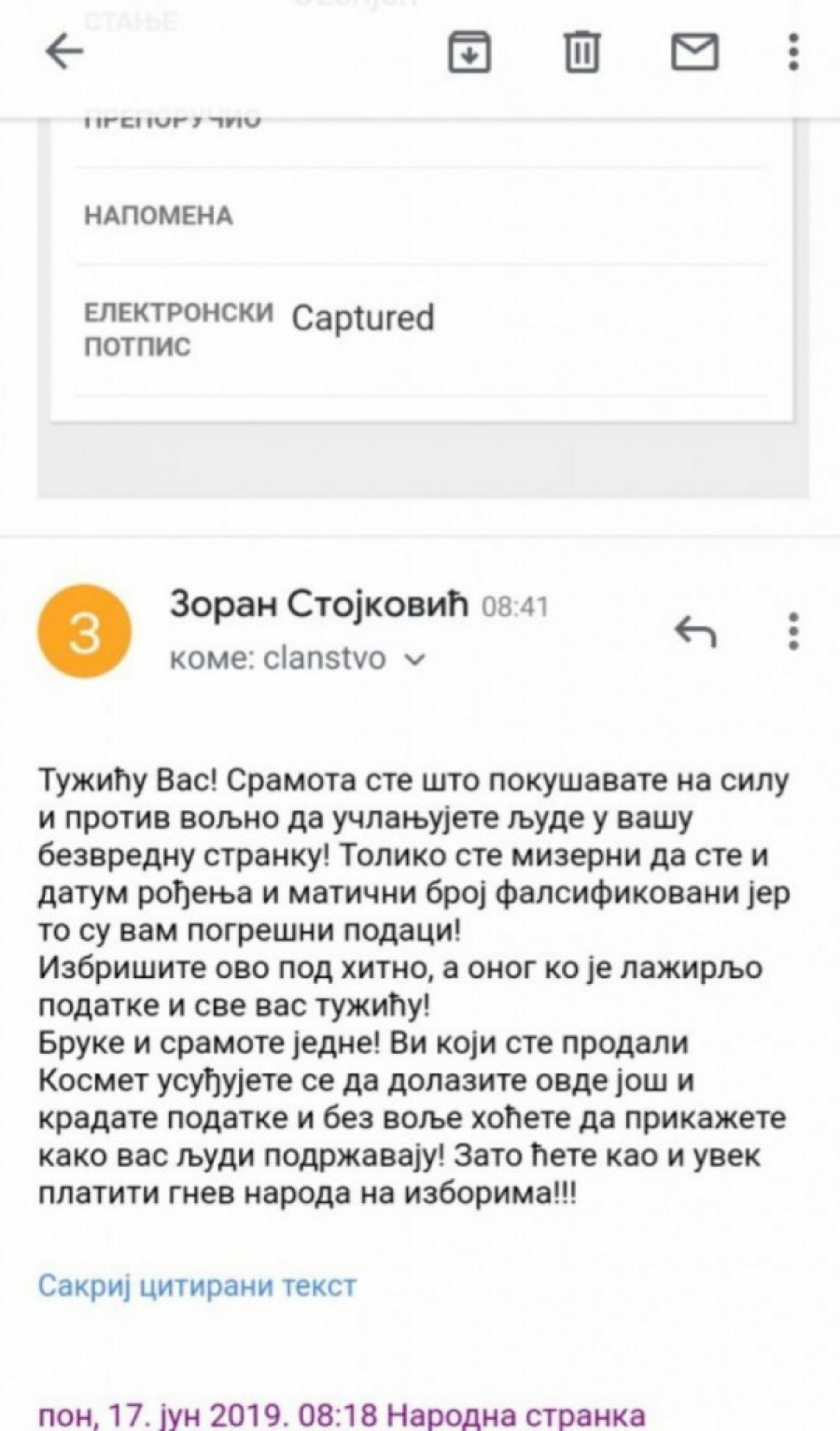The width and height of the screenshot is (840, 1431).
Task: Tap Сакриј цитирани текст to hide quoted text
Action: coord(197,1285)
